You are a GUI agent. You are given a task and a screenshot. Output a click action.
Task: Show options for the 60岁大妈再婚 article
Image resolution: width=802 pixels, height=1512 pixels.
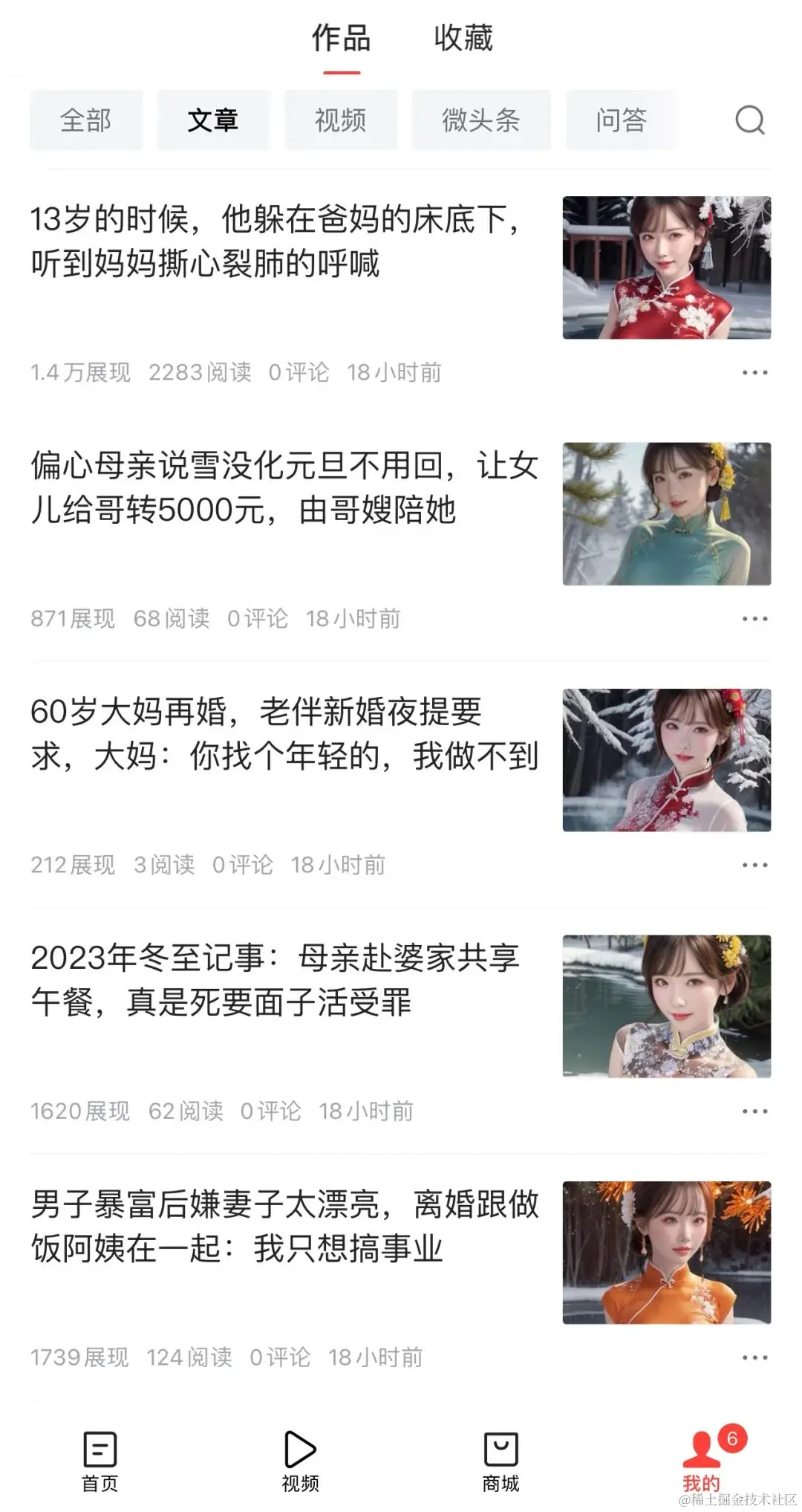coord(754,865)
